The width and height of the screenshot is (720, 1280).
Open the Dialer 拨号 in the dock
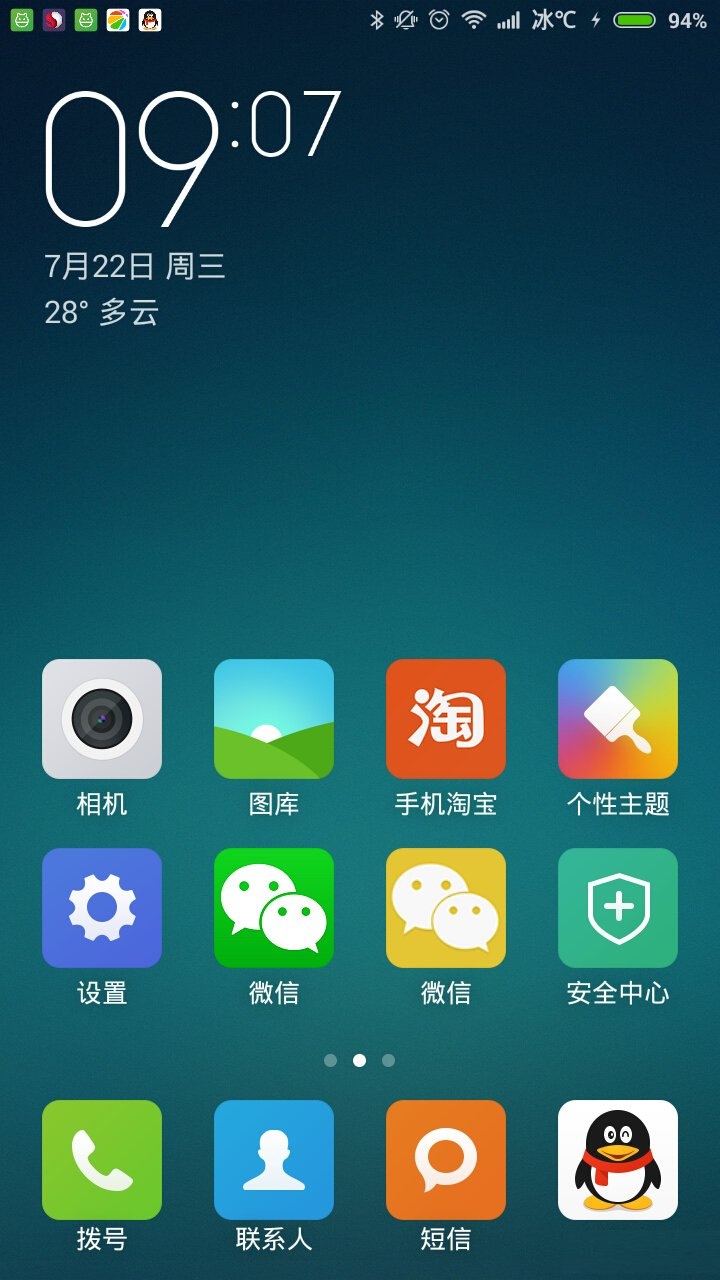coord(102,1158)
